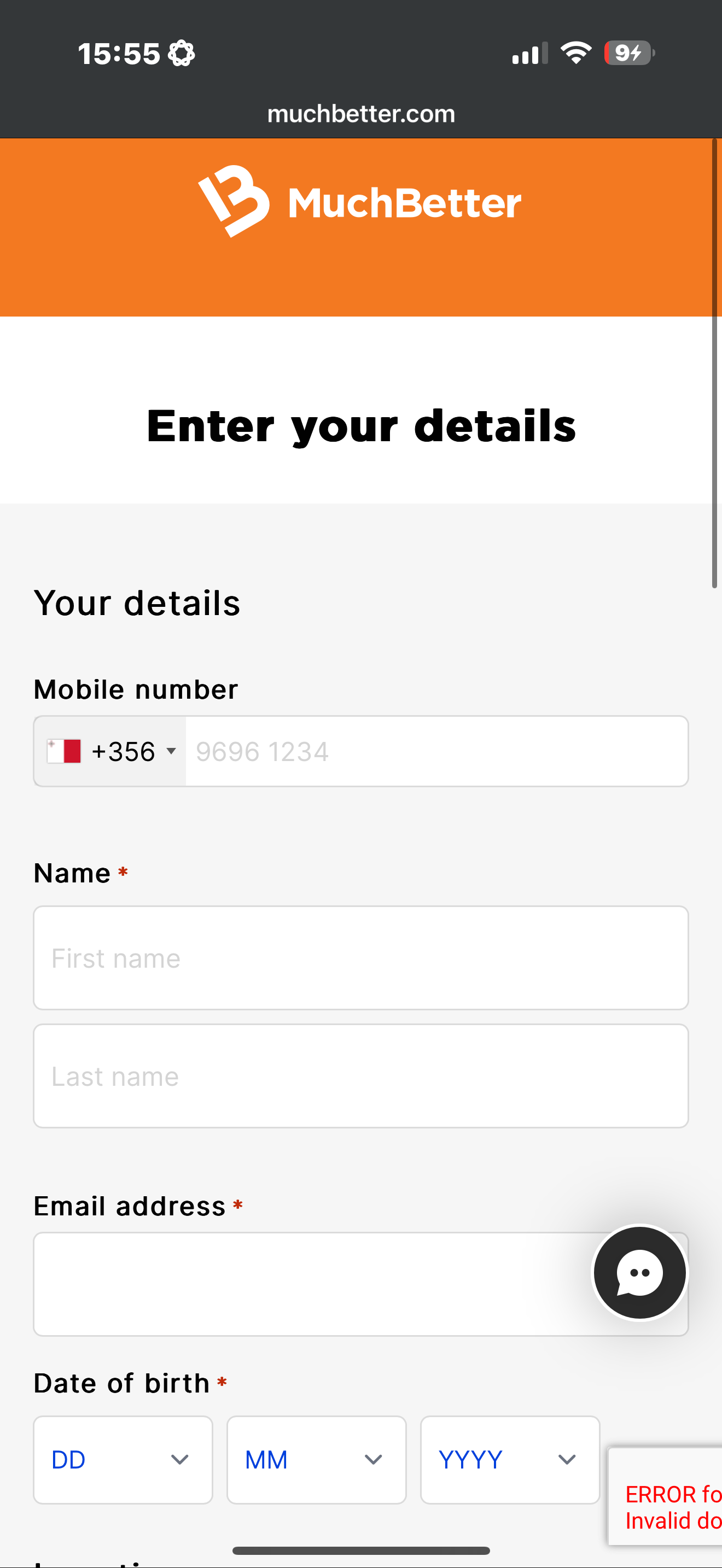
Task: Open the DD day dropdown
Action: coord(123,1460)
